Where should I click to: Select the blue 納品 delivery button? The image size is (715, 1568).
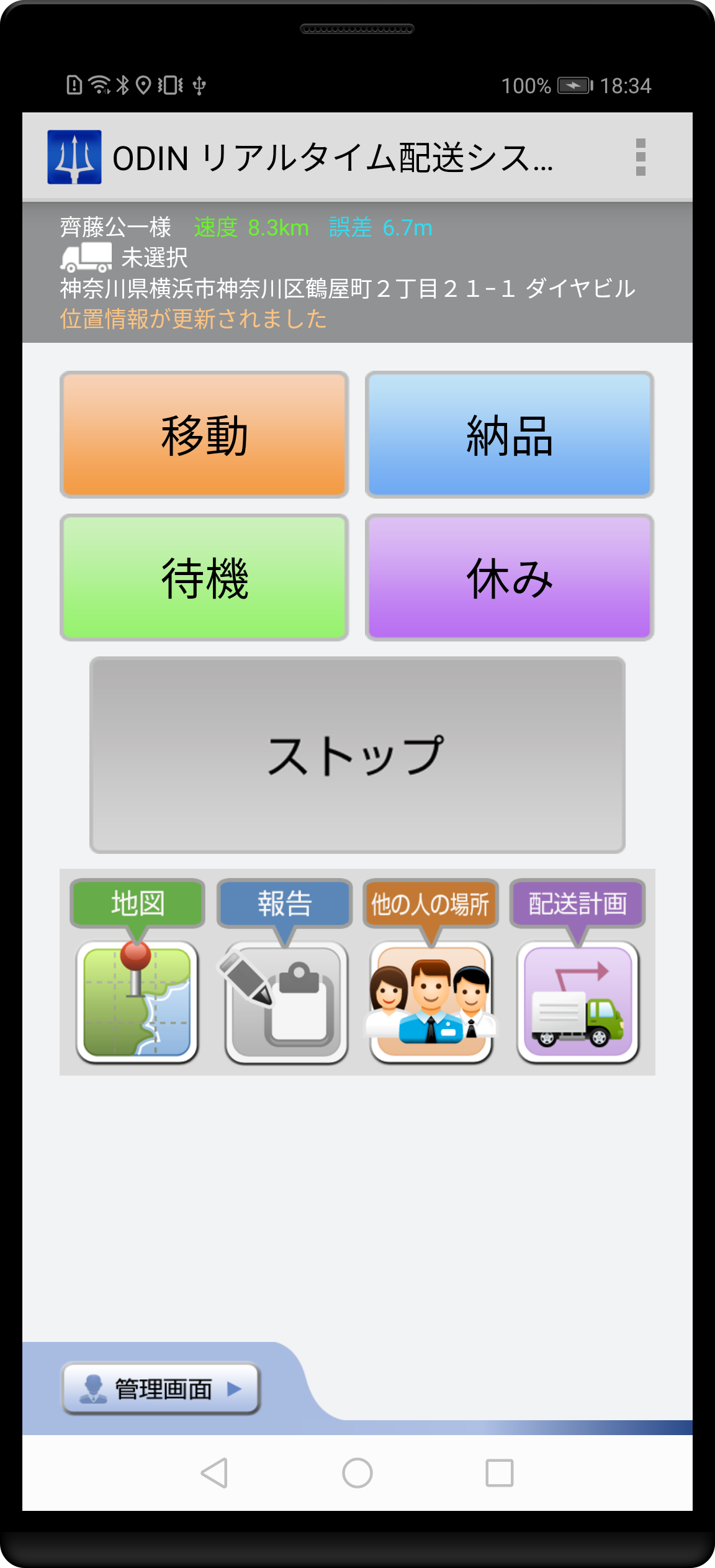[510, 435]
